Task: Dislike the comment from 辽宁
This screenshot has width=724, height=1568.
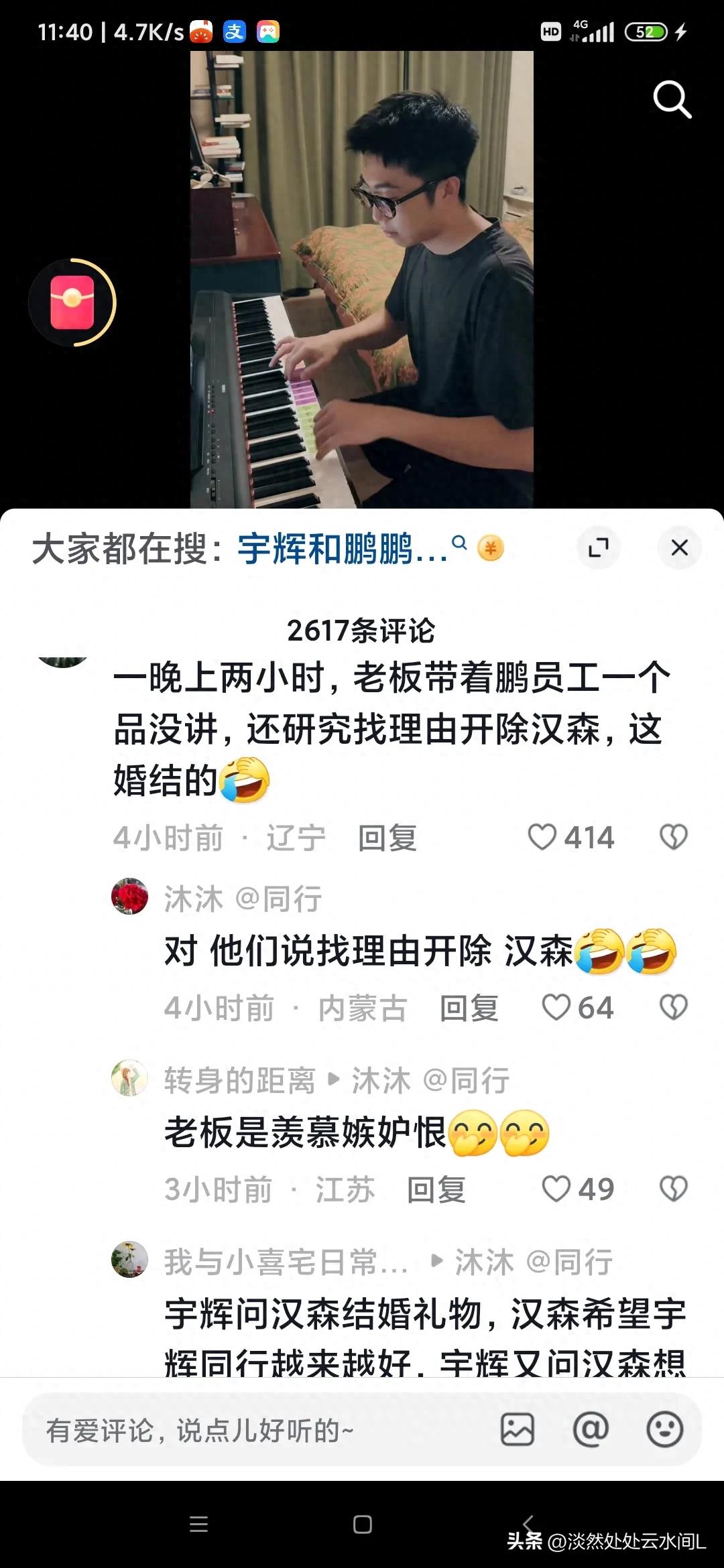Action: tap(673, 837)
